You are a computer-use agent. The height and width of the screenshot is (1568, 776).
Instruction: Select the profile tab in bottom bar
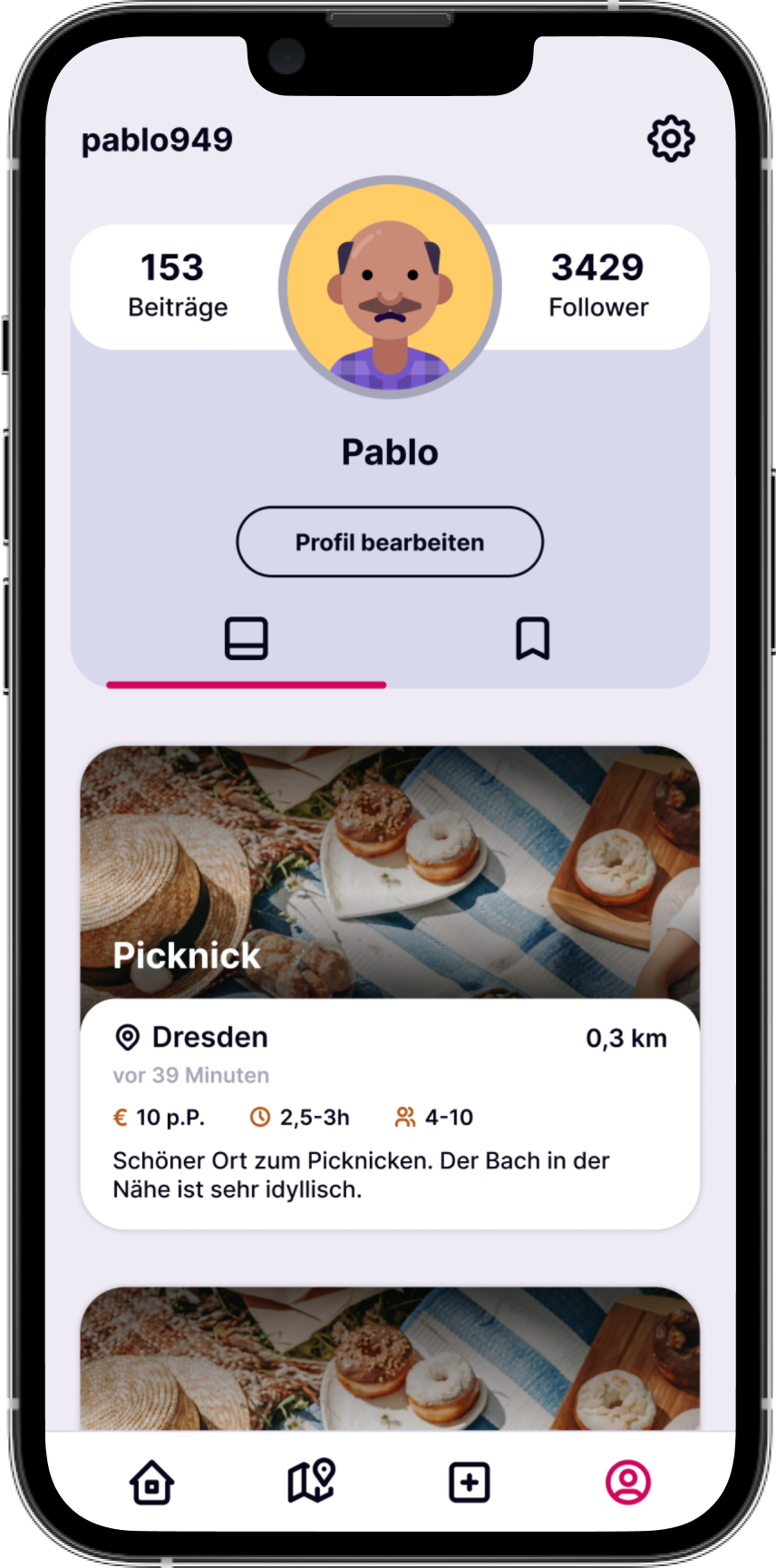click(x=628, y=1483)
